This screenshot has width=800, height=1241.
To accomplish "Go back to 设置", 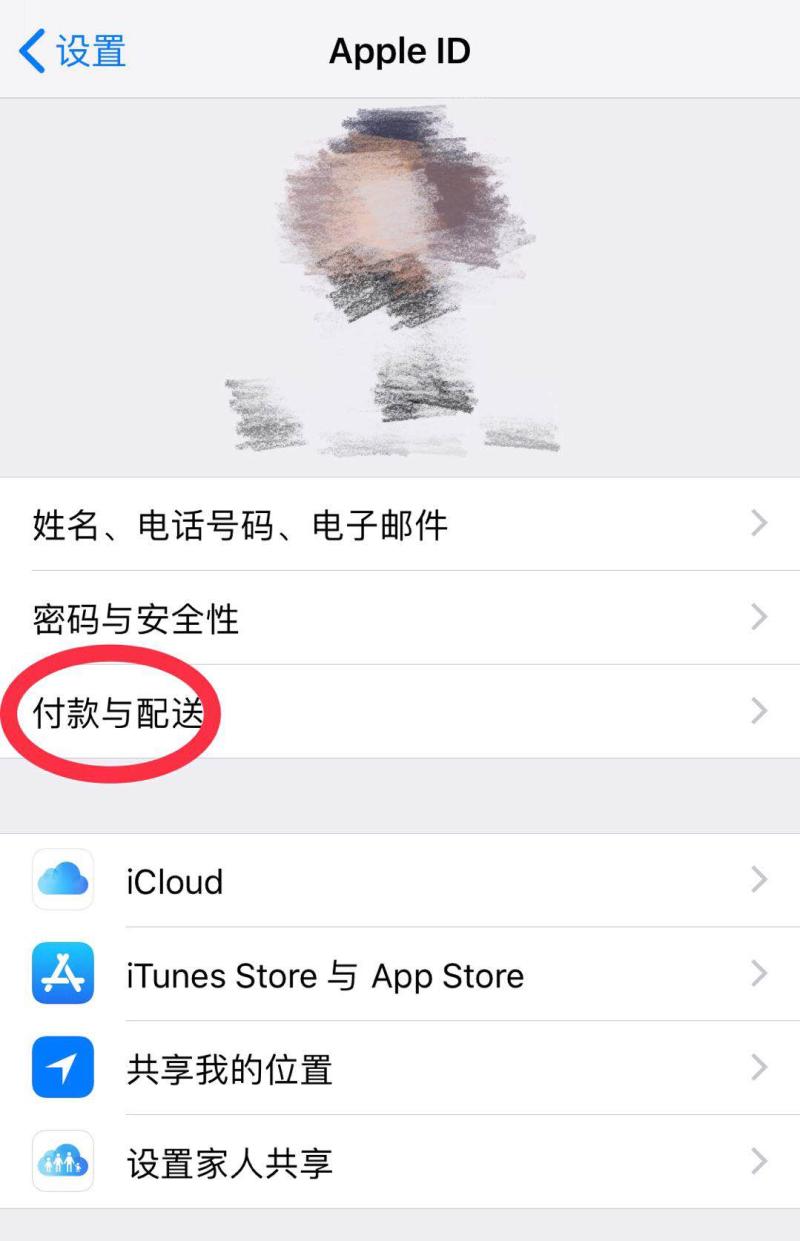I will [72, 51].
